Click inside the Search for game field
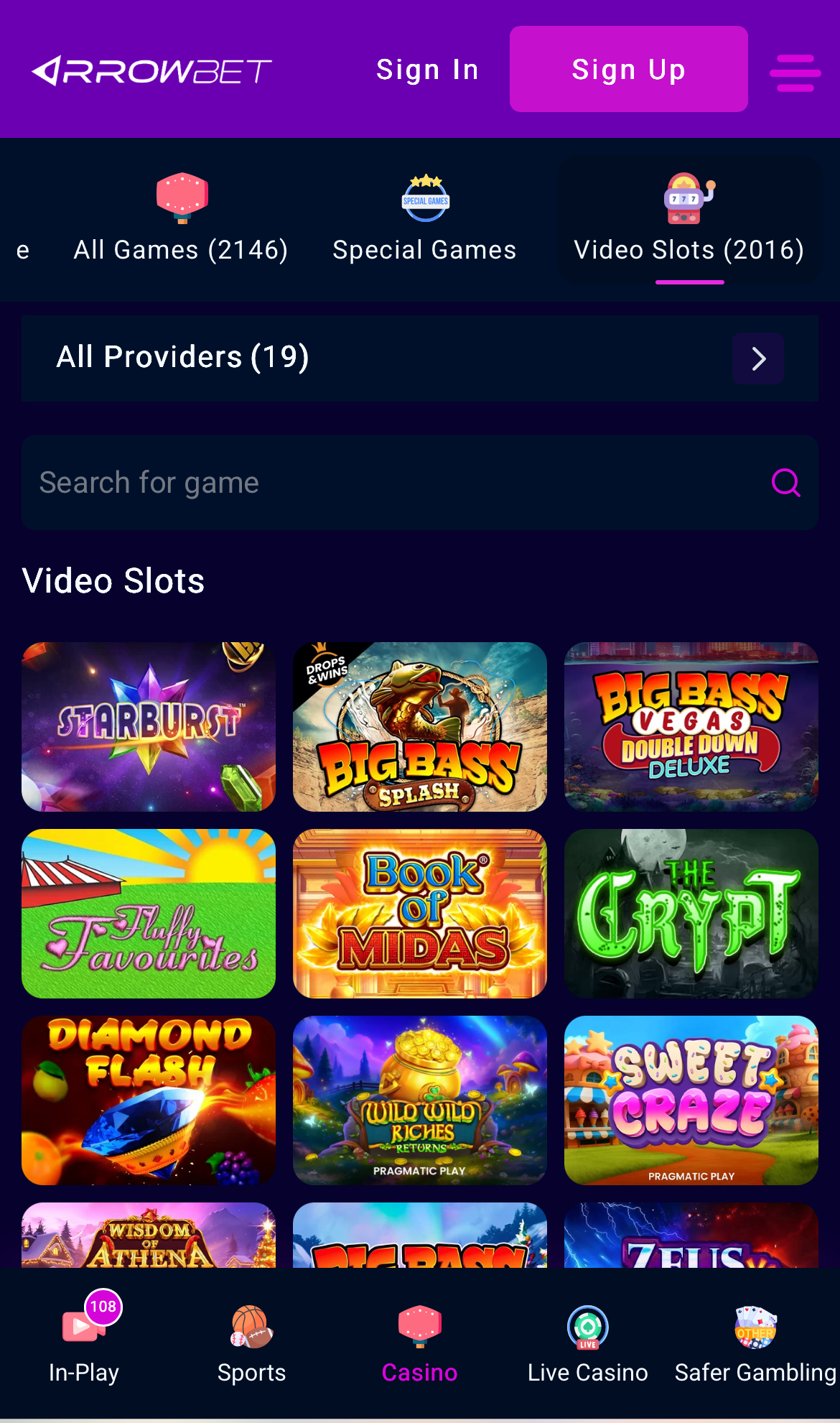 tap(287, 483)
